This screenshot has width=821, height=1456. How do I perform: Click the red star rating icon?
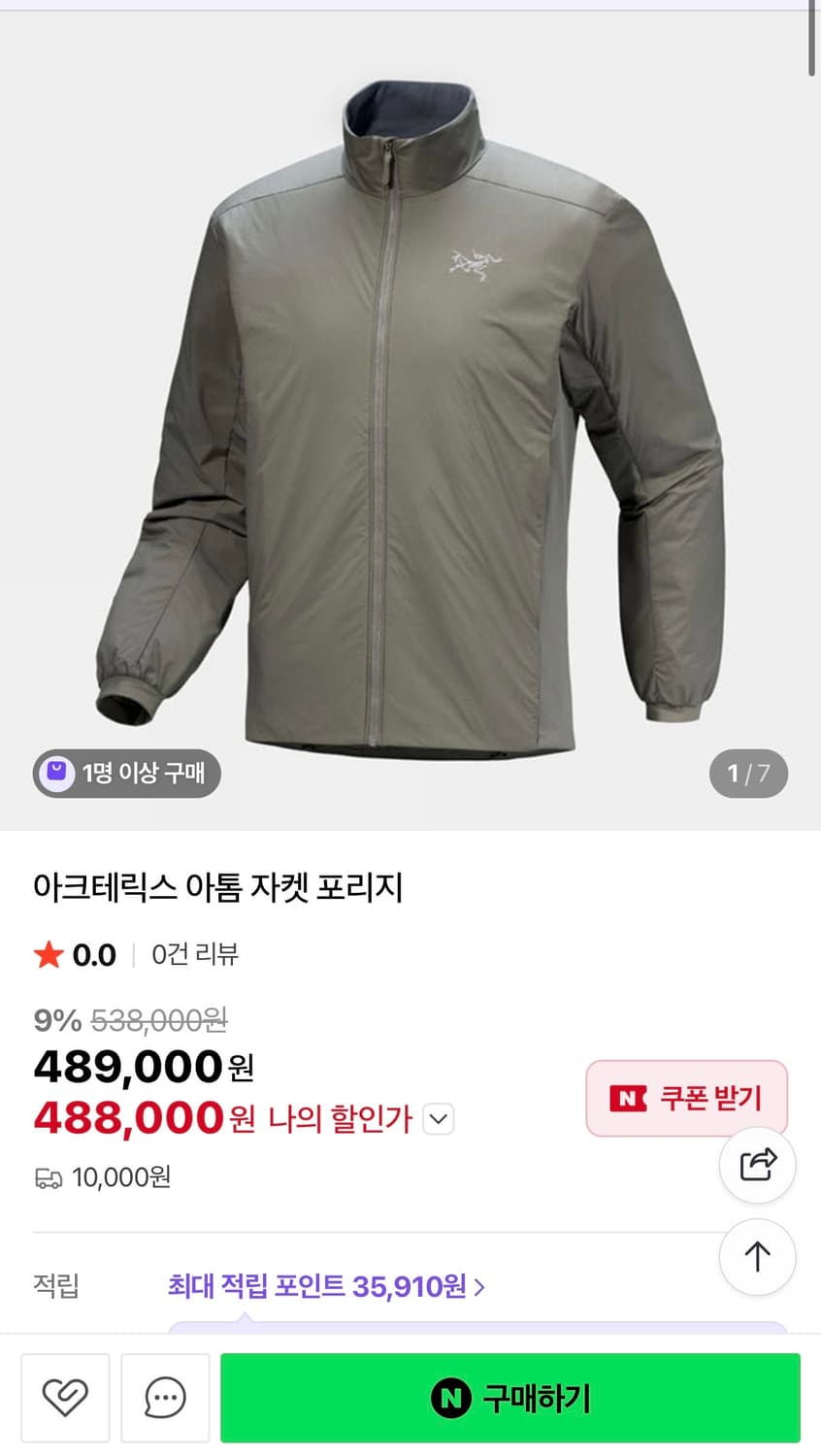pyautogui.click(x=48, y=954)
